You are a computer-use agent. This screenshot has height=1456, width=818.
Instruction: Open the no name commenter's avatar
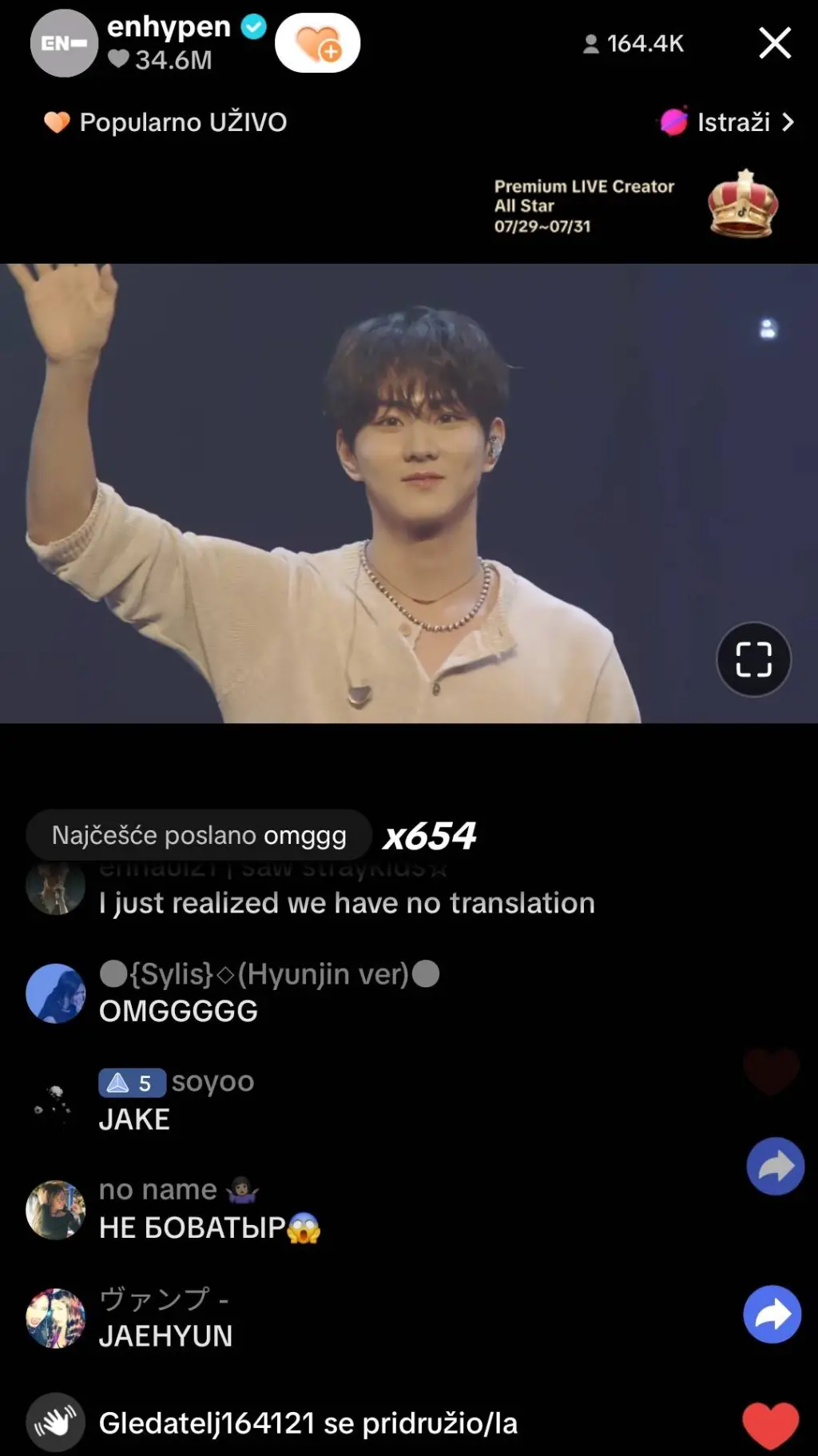pyautogui.click(x=55, y=1210)
